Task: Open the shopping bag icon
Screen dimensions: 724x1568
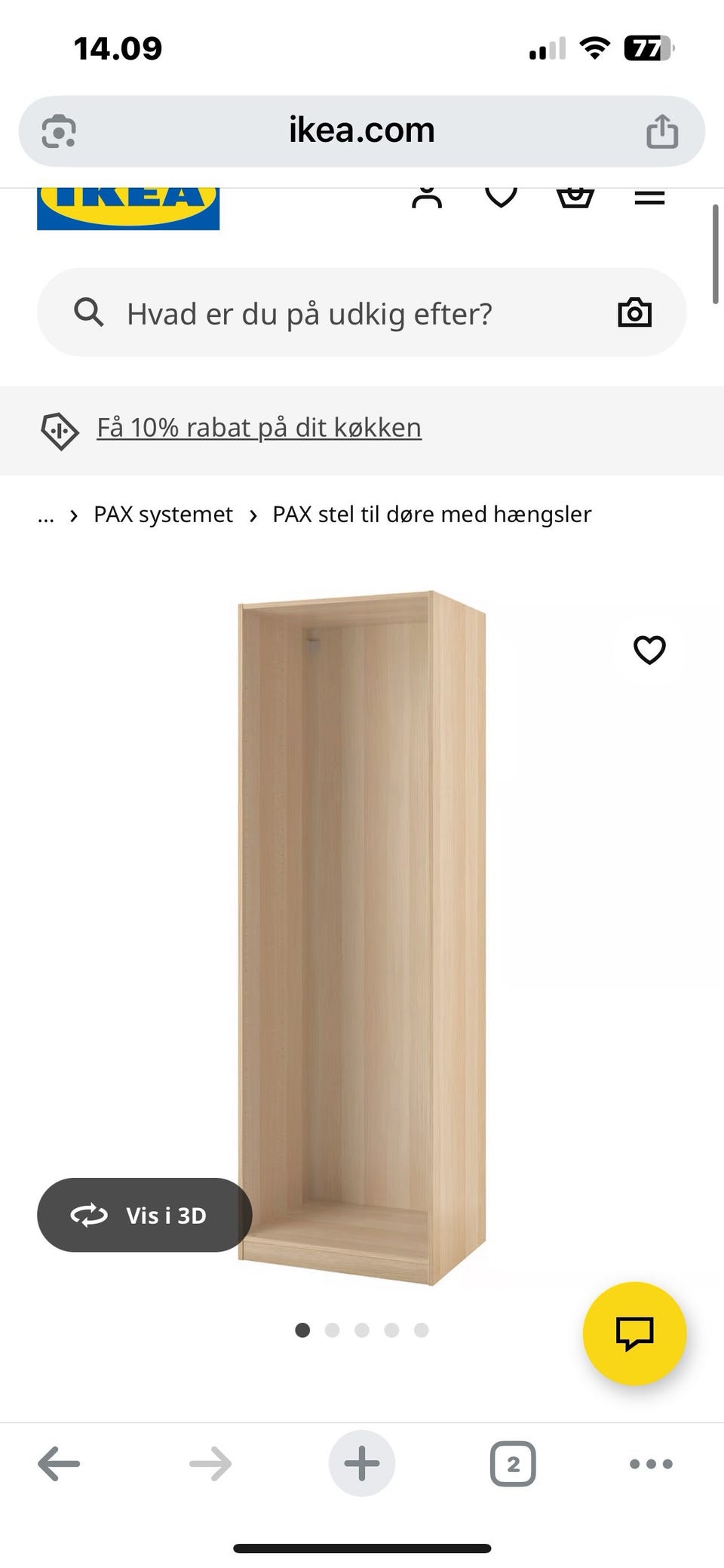Action: pyautogui.click(x=575, y=195)
